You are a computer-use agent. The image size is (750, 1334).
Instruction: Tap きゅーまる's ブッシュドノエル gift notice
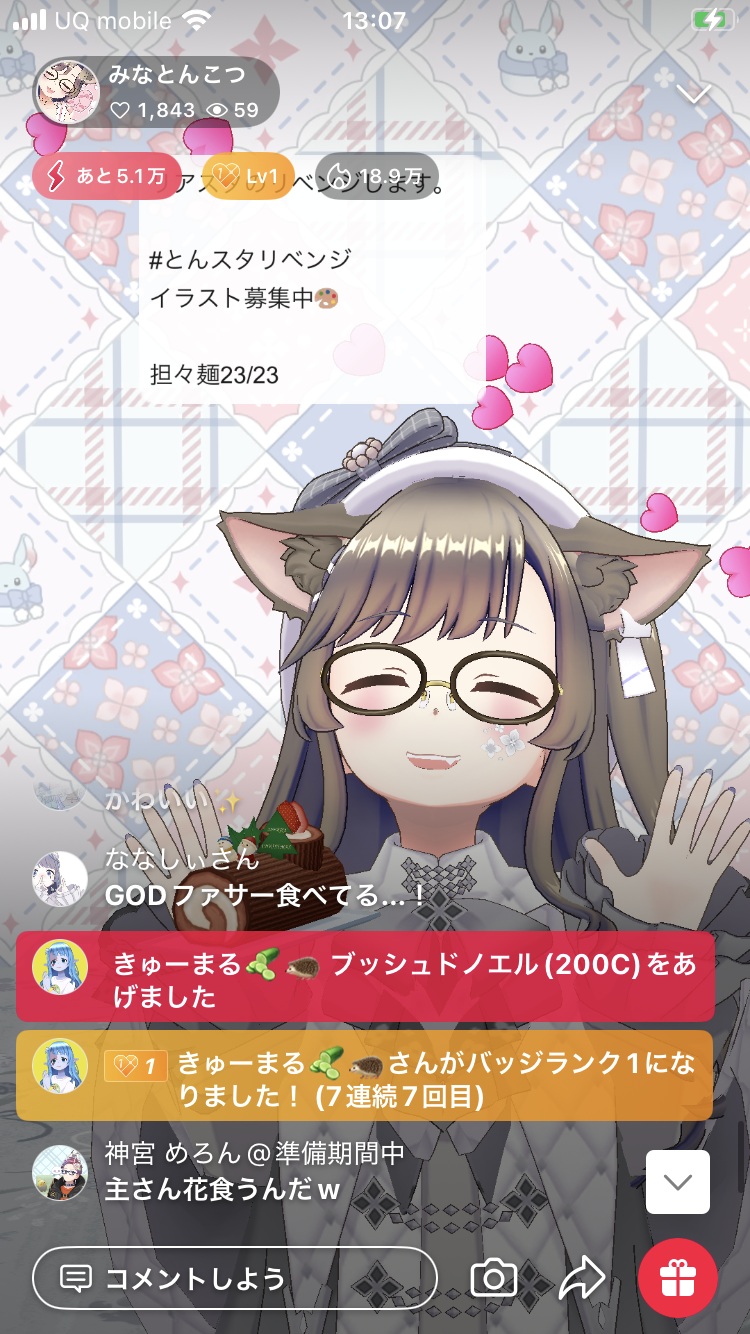point(365,977)
